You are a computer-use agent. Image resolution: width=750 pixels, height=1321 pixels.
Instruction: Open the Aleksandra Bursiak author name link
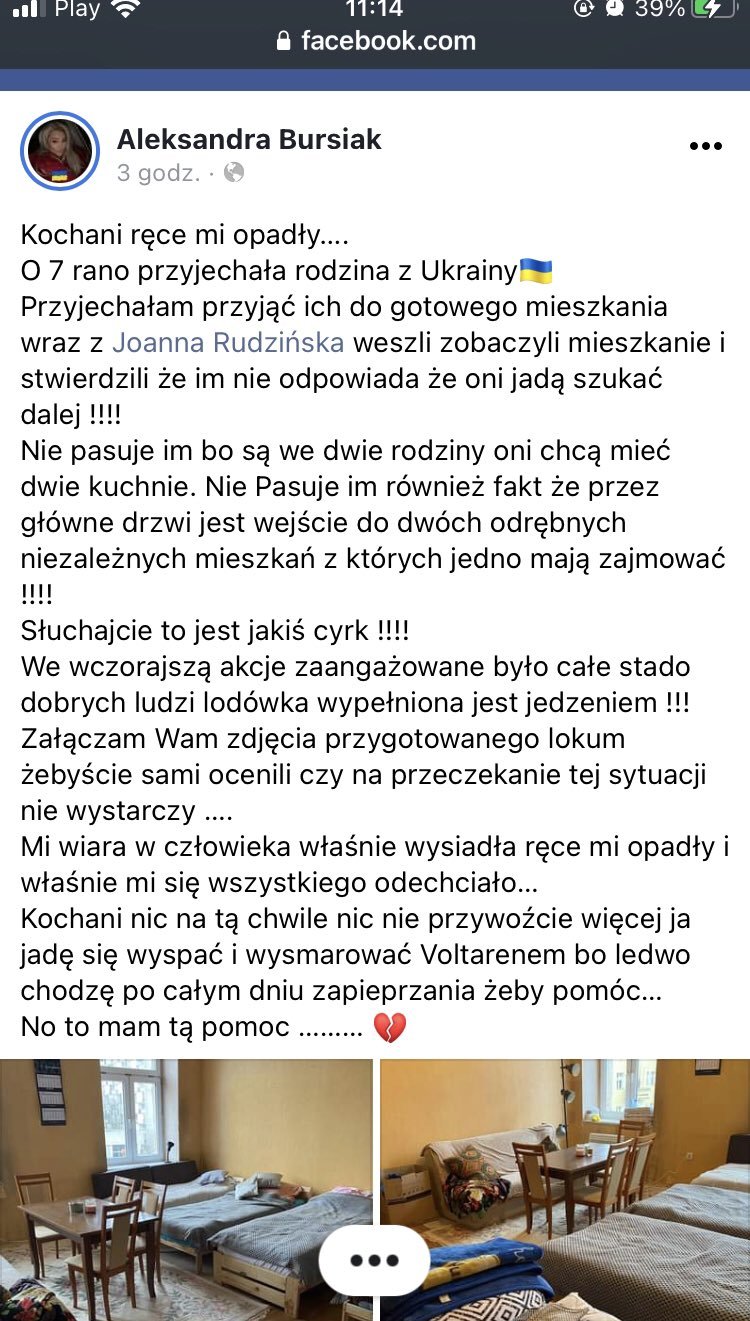(x=249, y=139)
